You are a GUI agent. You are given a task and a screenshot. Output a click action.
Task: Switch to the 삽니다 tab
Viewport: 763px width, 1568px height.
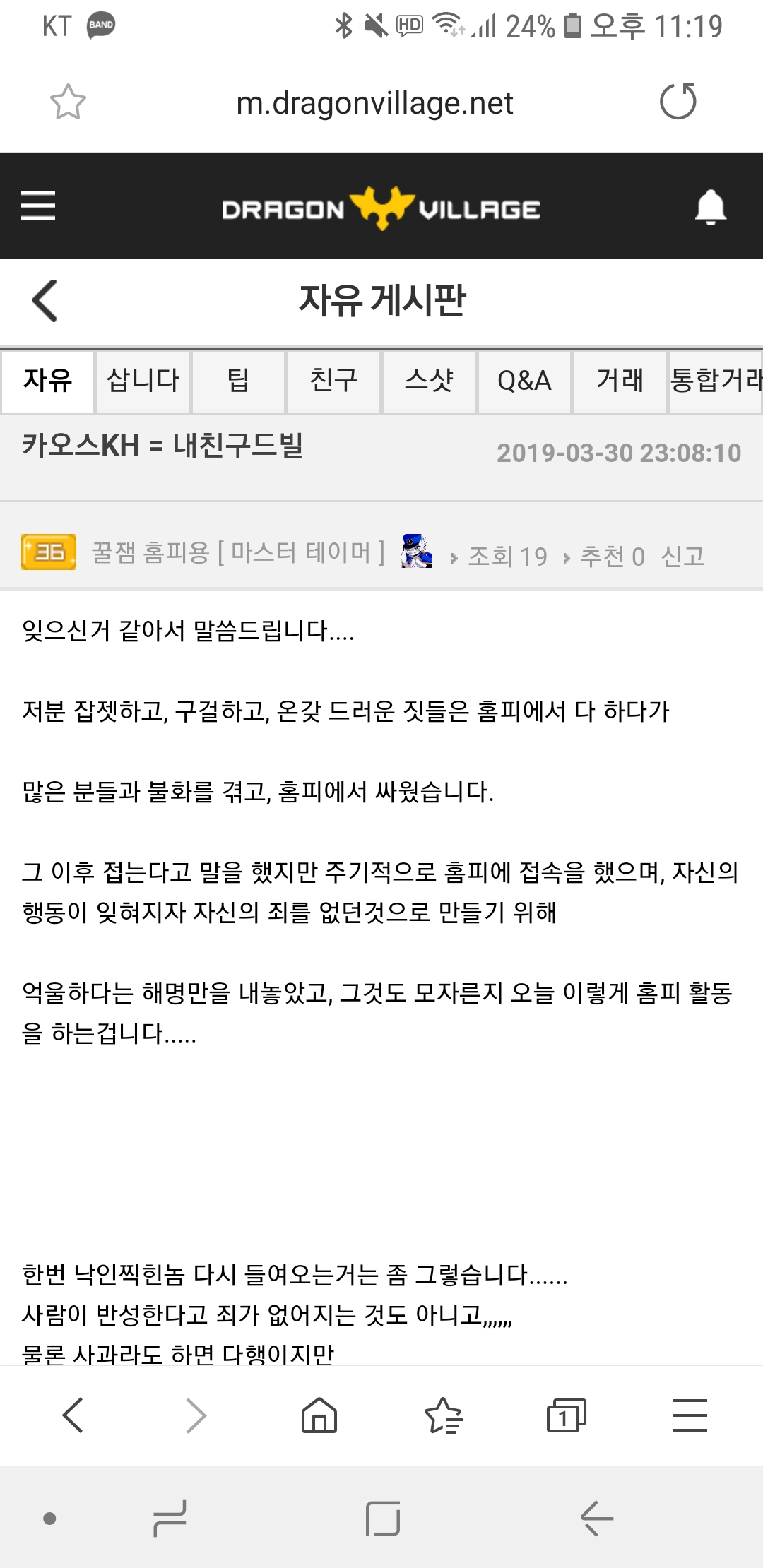point(143,381)
